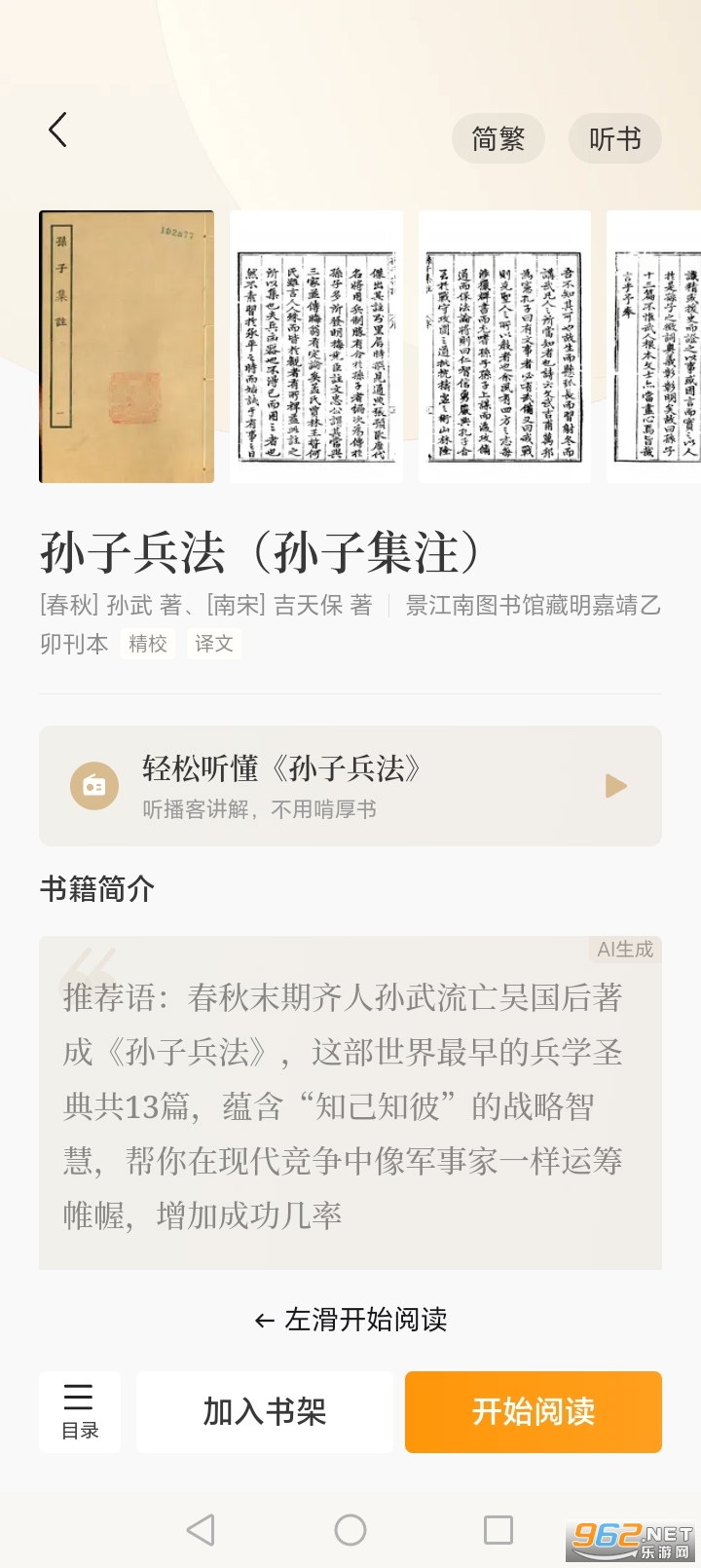Expand the AI生成 label on the summary
Viewport: 701px width, 1568px height.
click(626, 950)
